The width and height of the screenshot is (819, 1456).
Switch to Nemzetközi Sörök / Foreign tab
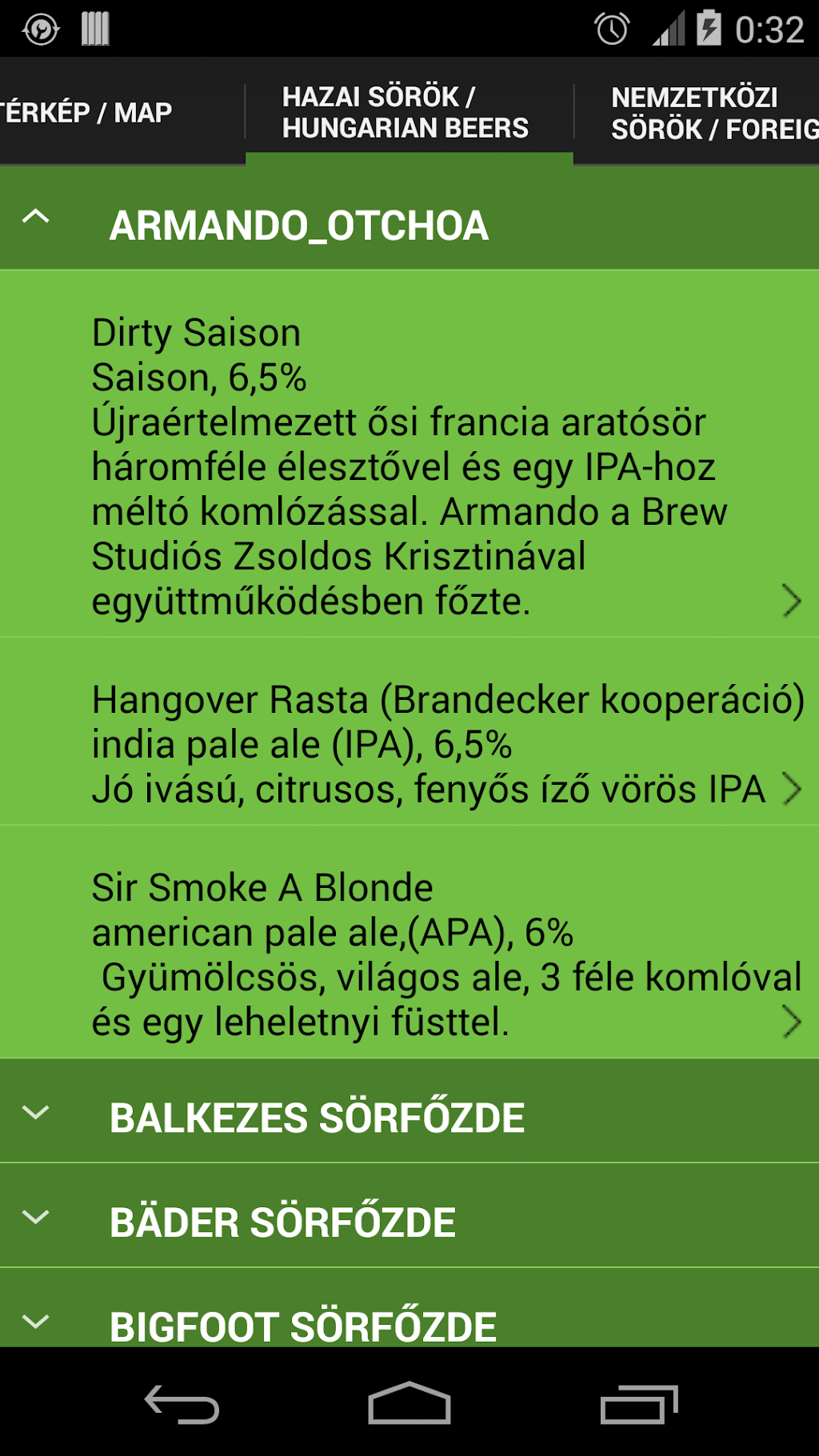tap(704, 112)
